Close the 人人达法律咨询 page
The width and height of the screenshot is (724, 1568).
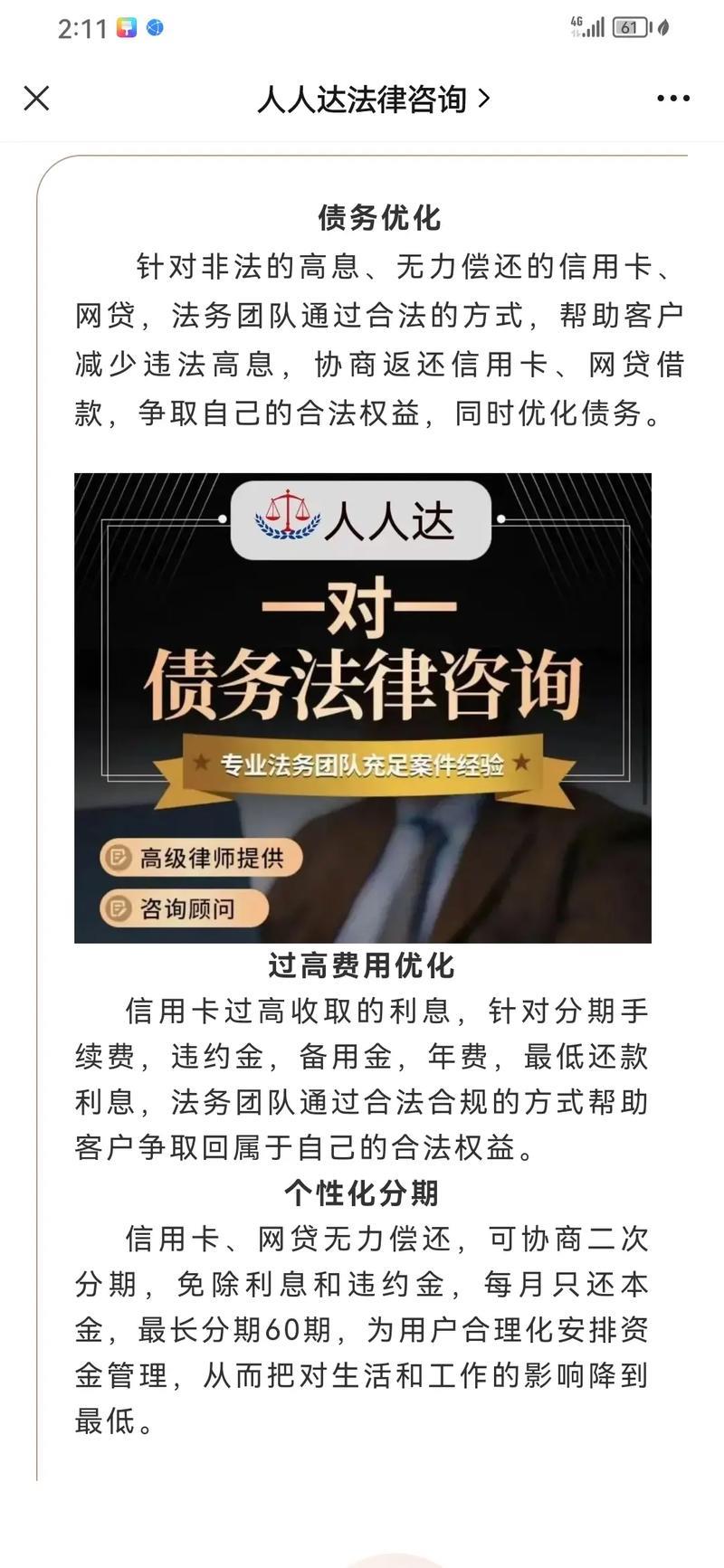click(36, 98)
